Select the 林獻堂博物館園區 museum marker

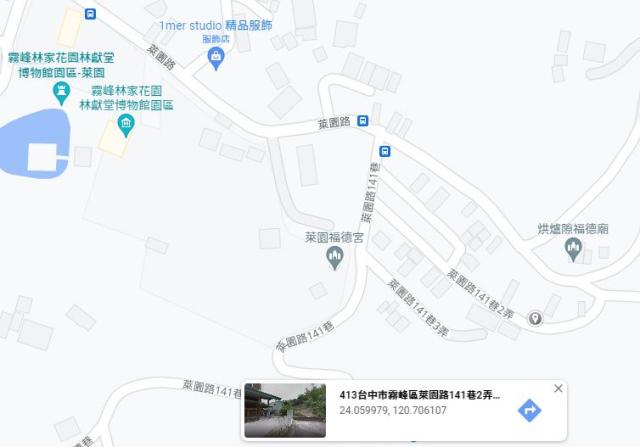click(125, 125)
